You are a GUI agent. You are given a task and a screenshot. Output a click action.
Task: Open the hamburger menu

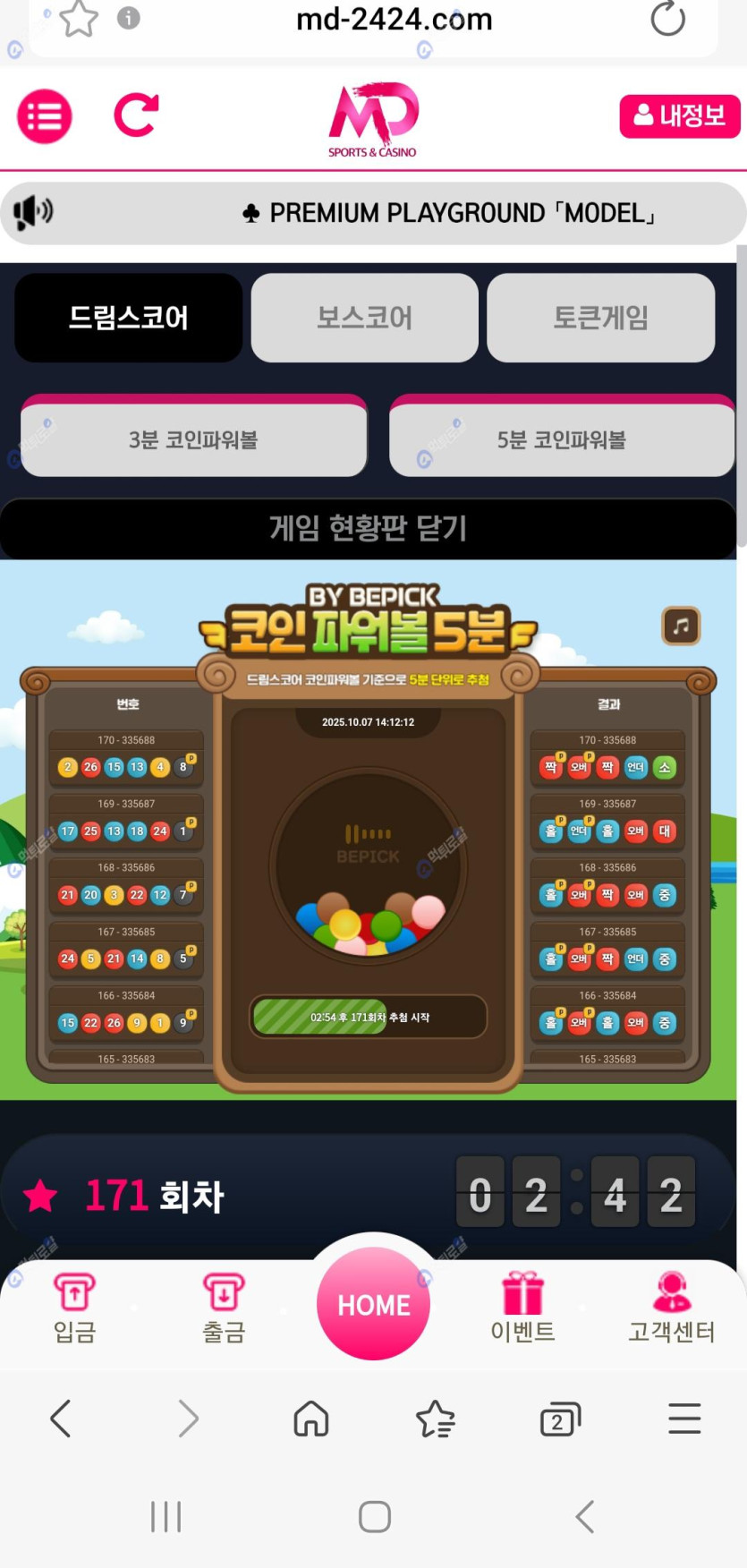[x=45, y=116]
